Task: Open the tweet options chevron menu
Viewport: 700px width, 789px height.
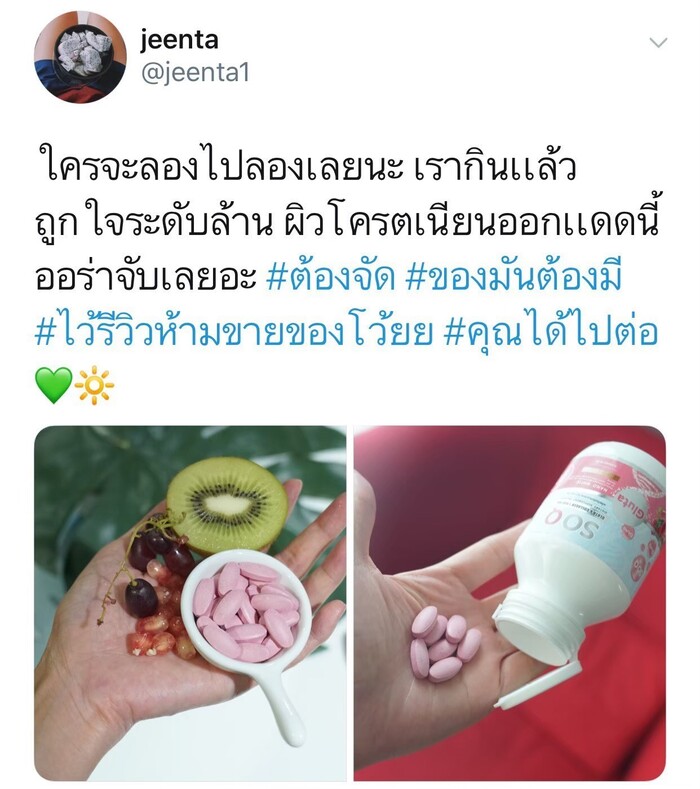Action: pyautogui.click(x=657, y=42)
